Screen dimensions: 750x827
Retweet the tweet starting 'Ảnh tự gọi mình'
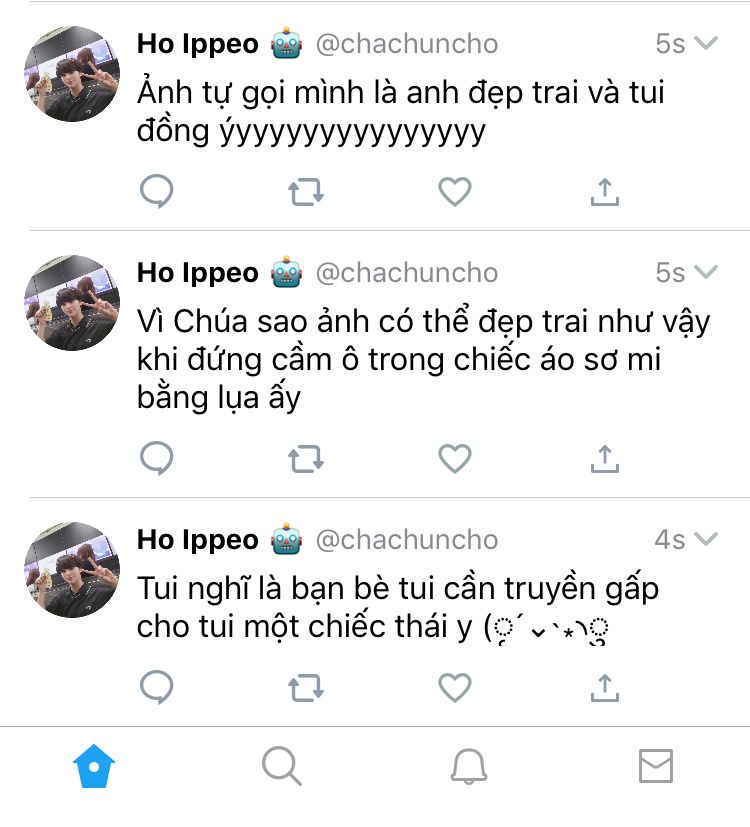306,191
